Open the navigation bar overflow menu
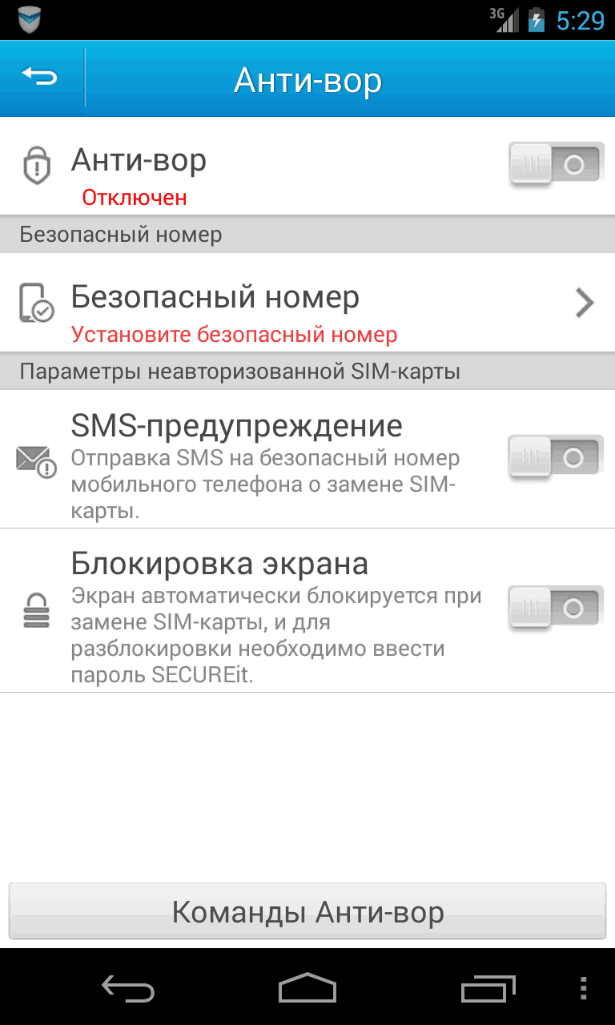 (585, 988)
